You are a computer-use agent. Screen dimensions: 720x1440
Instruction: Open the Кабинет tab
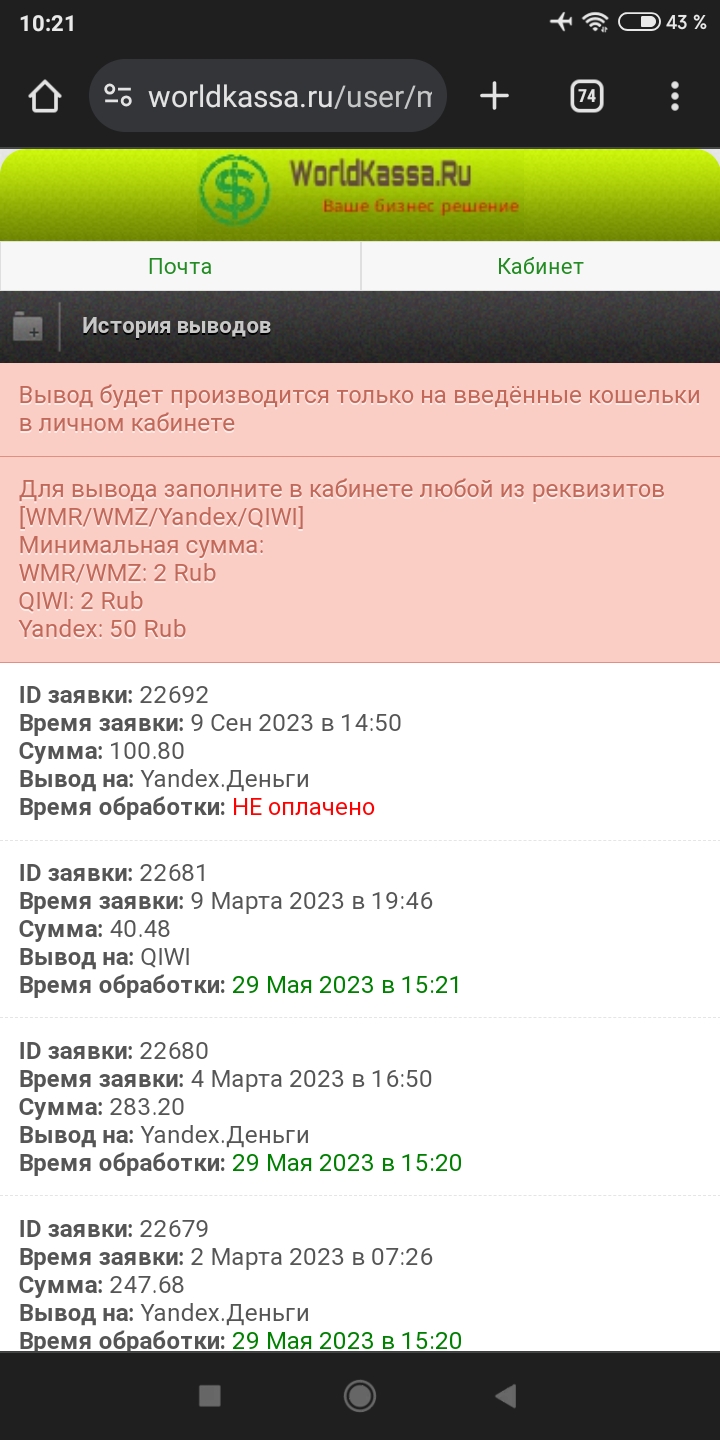tap(540, 266)
